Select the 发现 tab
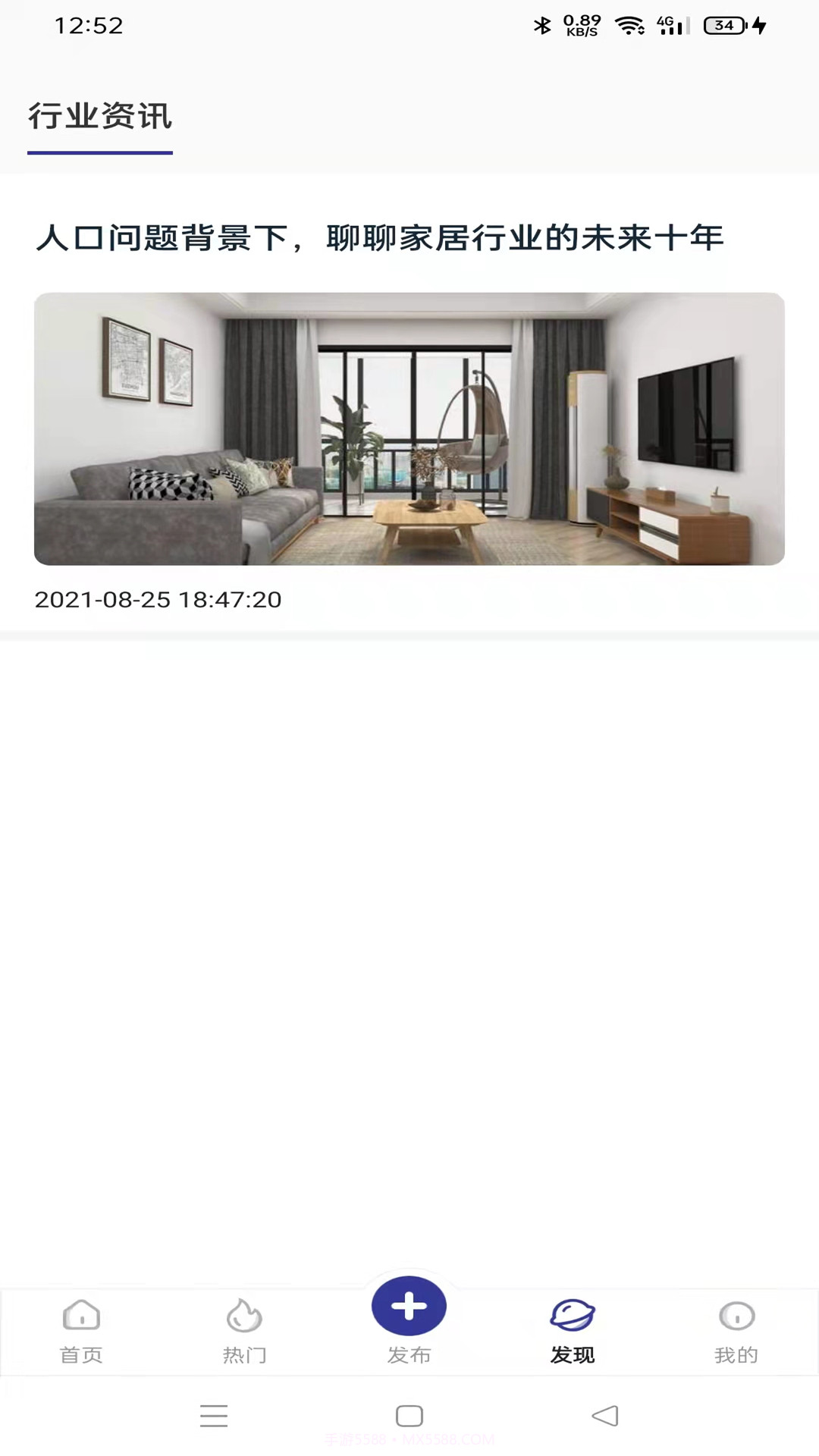Image resolution: width=819 pixels, height=1456 pixels. [573, 1330]
